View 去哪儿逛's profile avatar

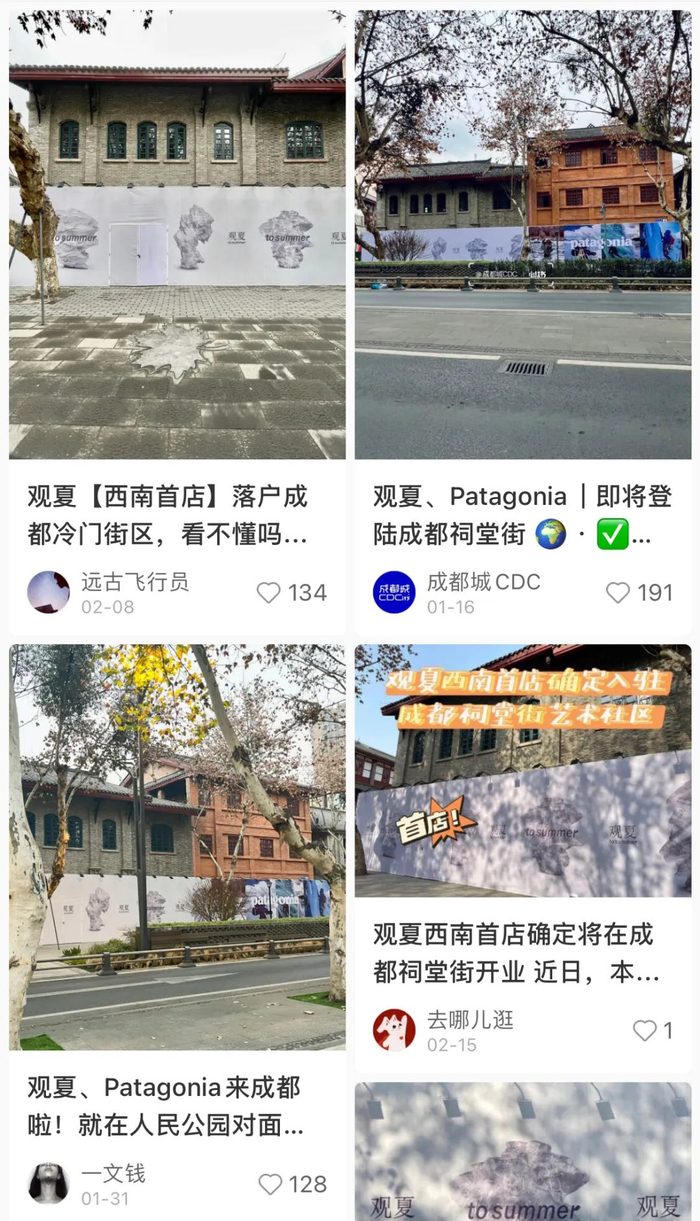[x=394, y=1030]
